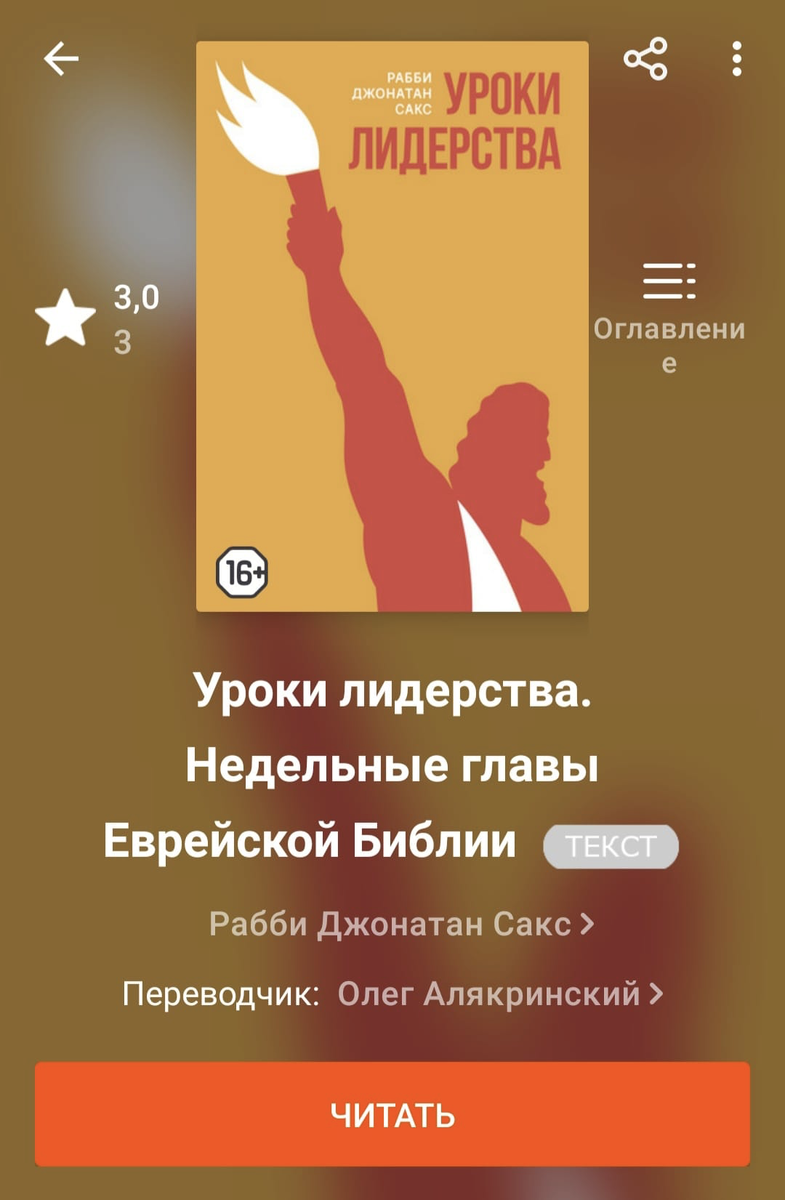Share this book

point(645,60)
